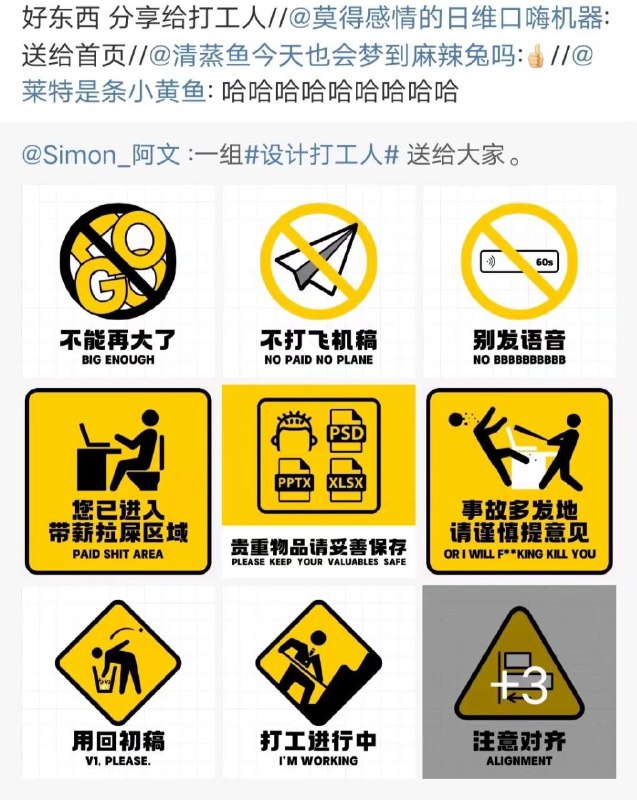Image resolution: width=637 pixels, height=800 pixels.
Task: Visit @Simon_阿文 profile
Action: pos(101,155)
